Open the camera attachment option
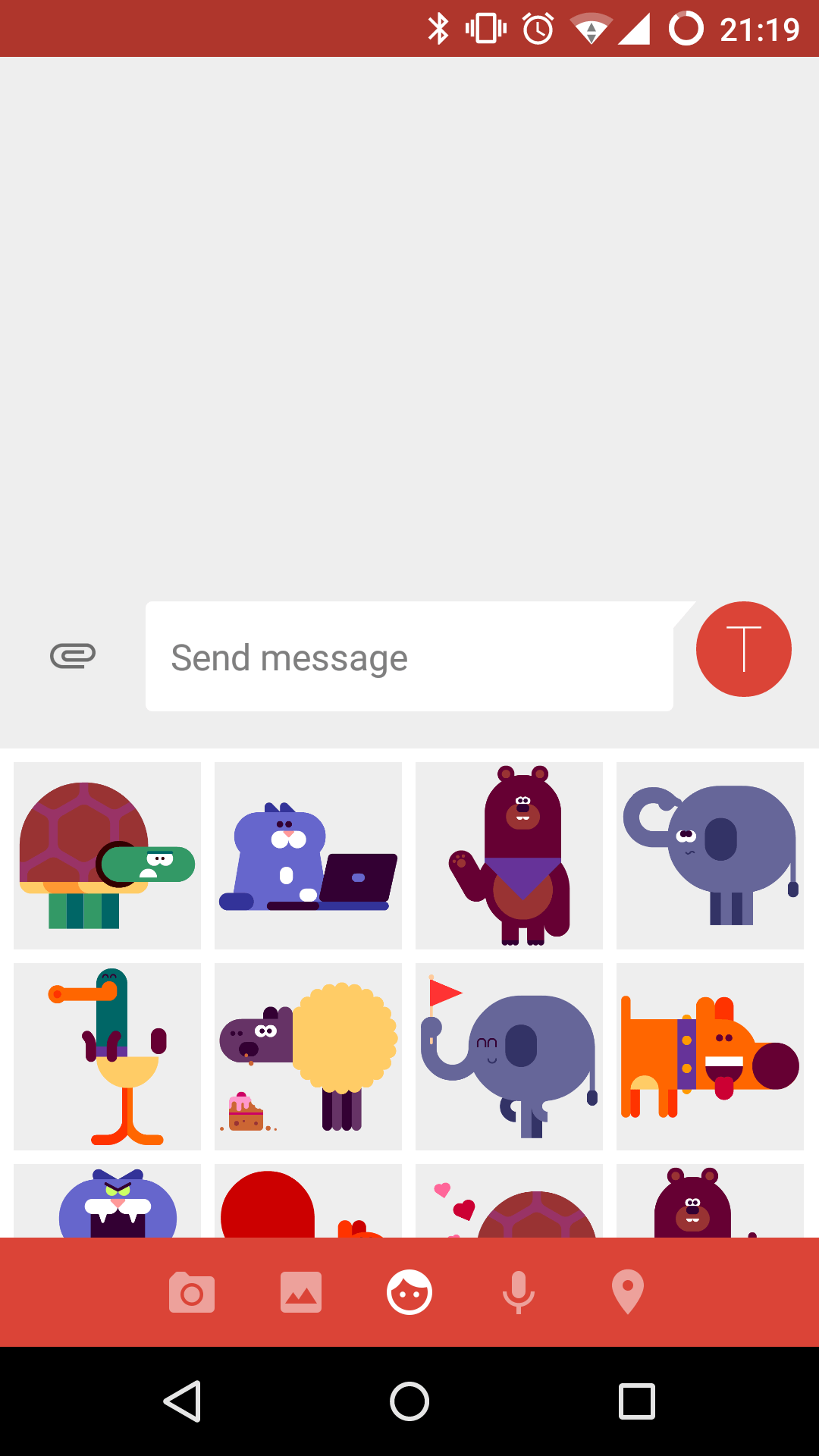The height and width of the screenshot is (1456, 819). click(192, 1292)
